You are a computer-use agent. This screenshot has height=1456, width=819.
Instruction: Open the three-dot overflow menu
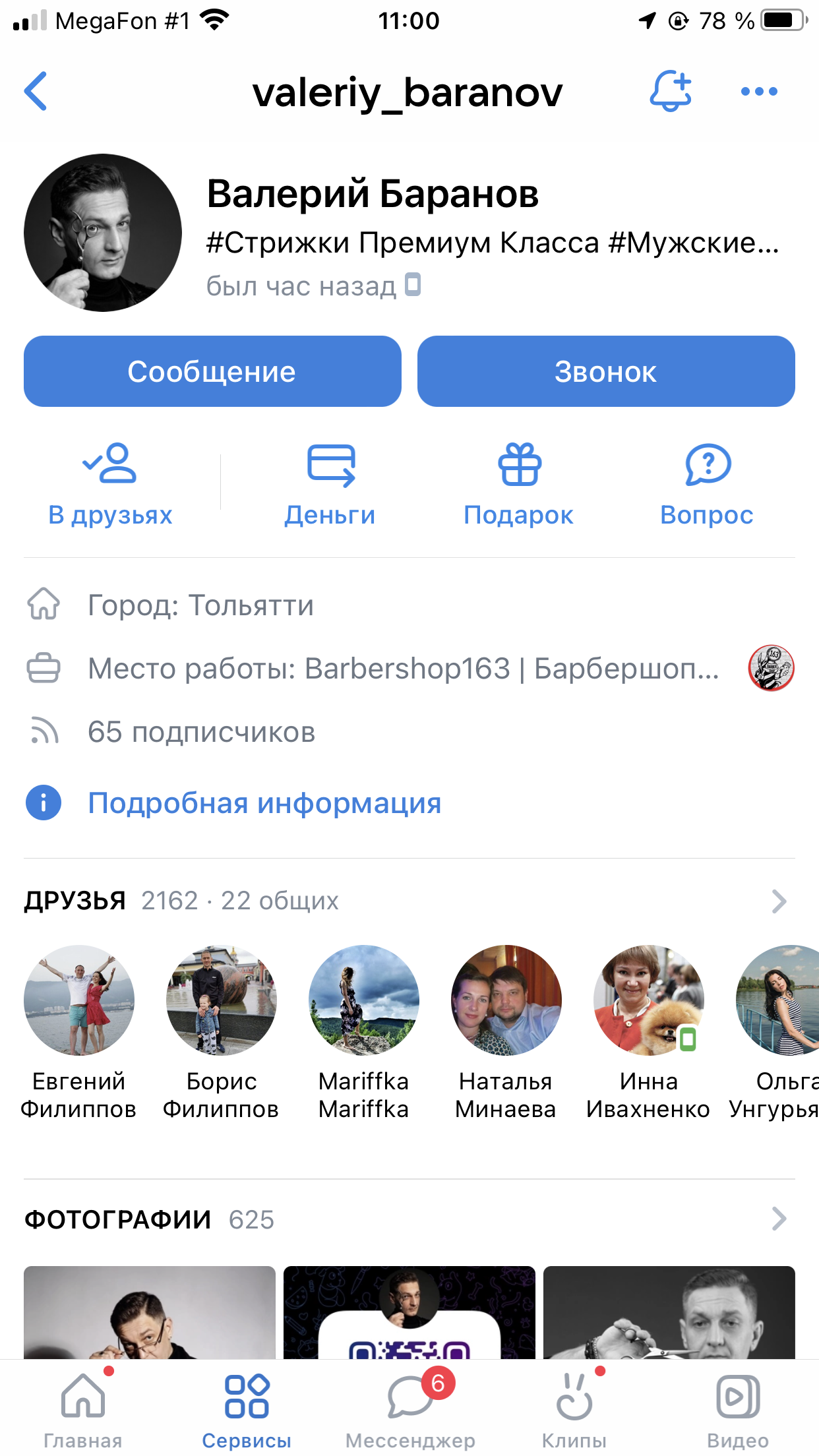(759, 92)
